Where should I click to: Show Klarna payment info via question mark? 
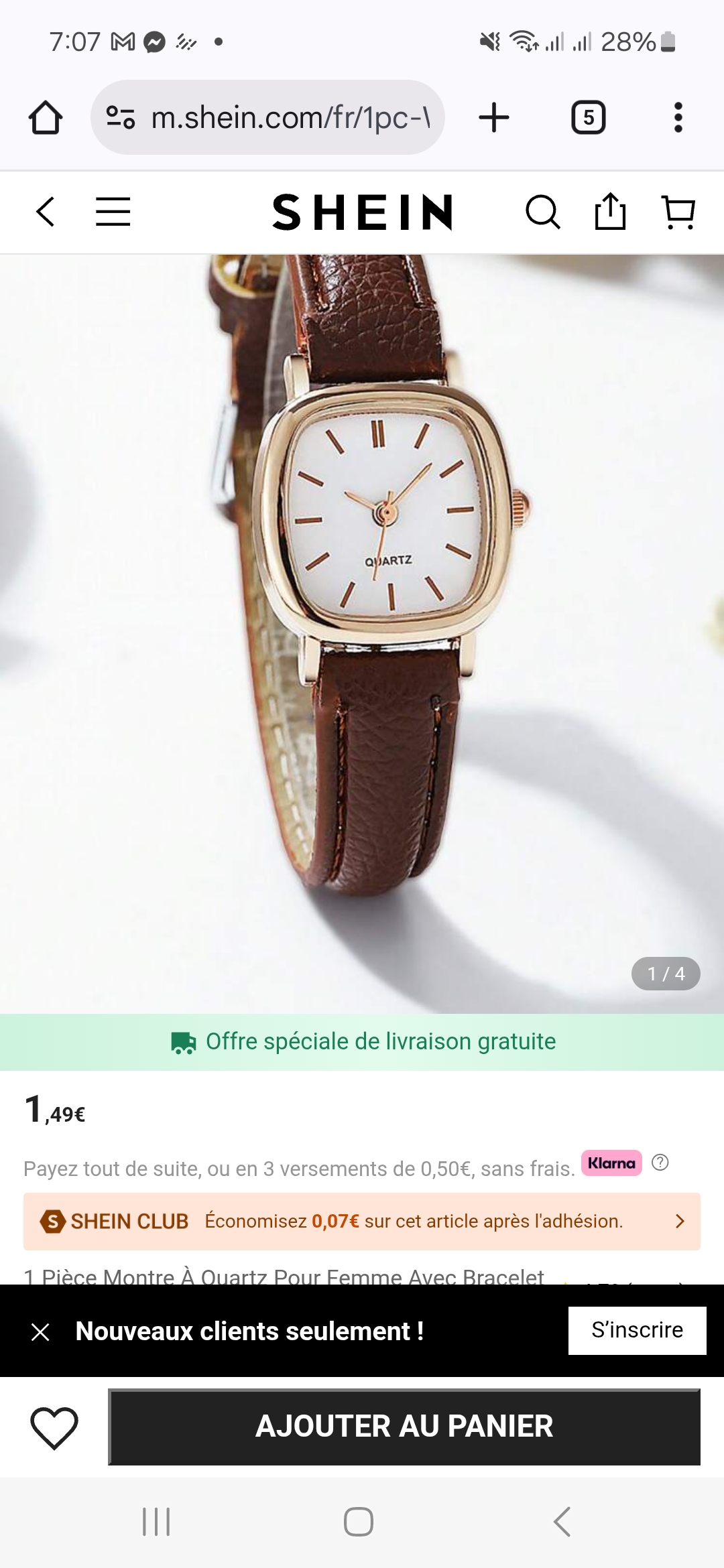click(x=660, y=1163)
